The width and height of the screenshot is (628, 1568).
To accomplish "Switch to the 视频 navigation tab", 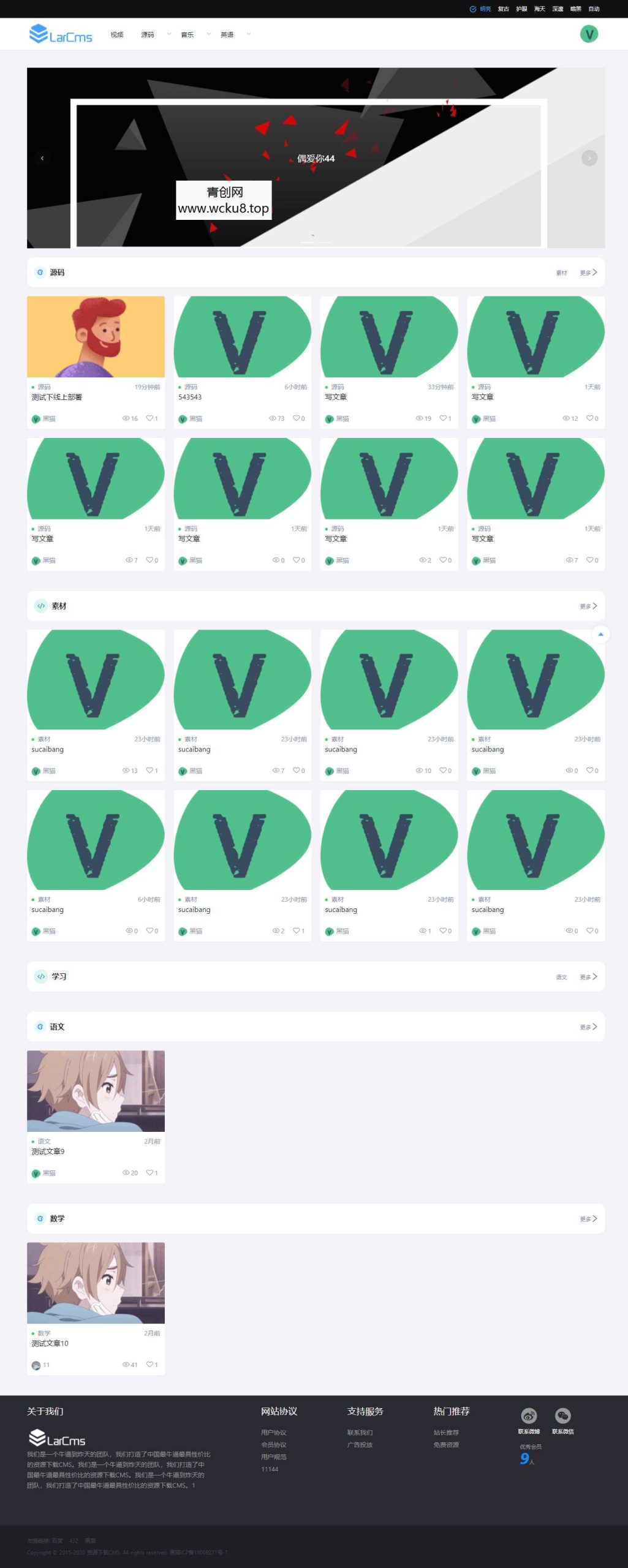I will 116,34.
